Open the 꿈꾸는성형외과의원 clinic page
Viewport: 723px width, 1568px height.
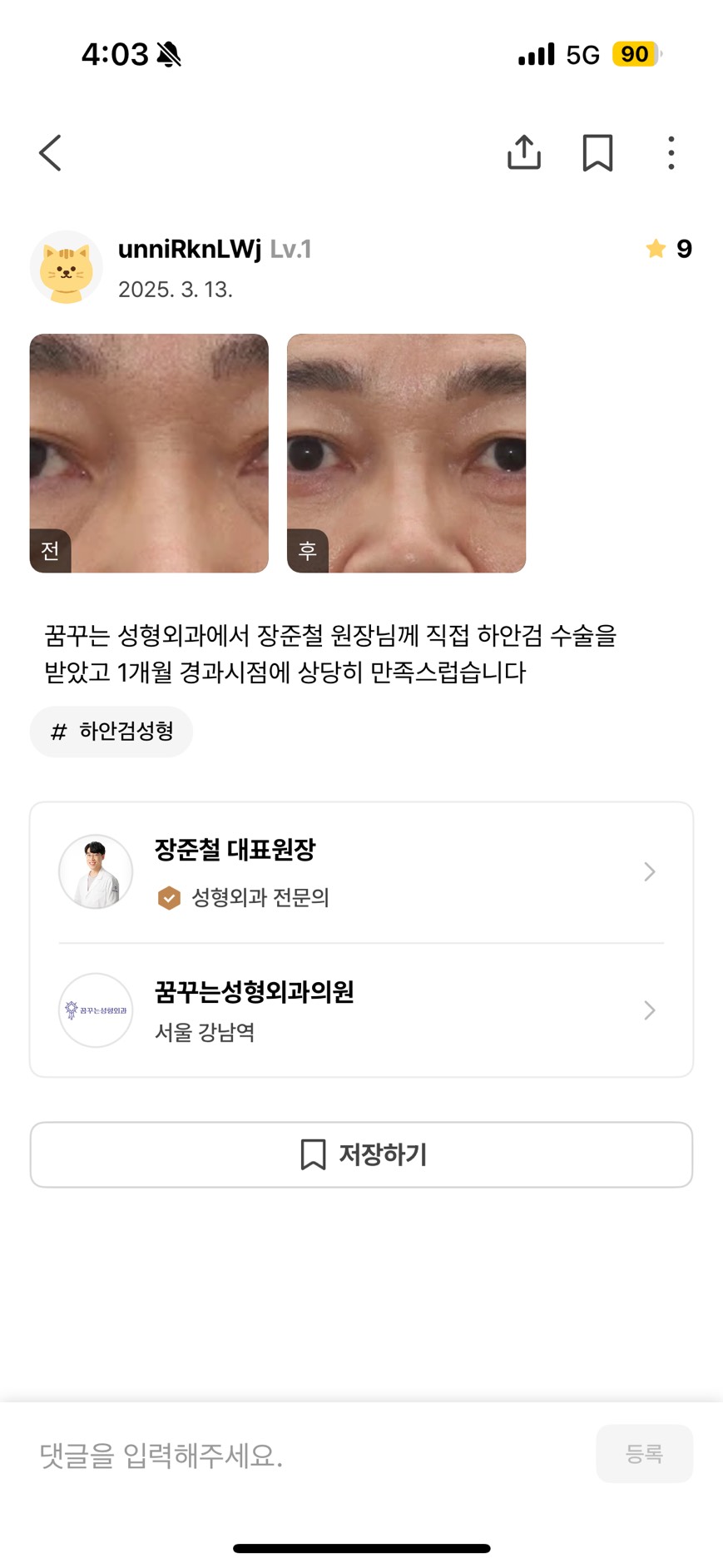point(361,1010)
